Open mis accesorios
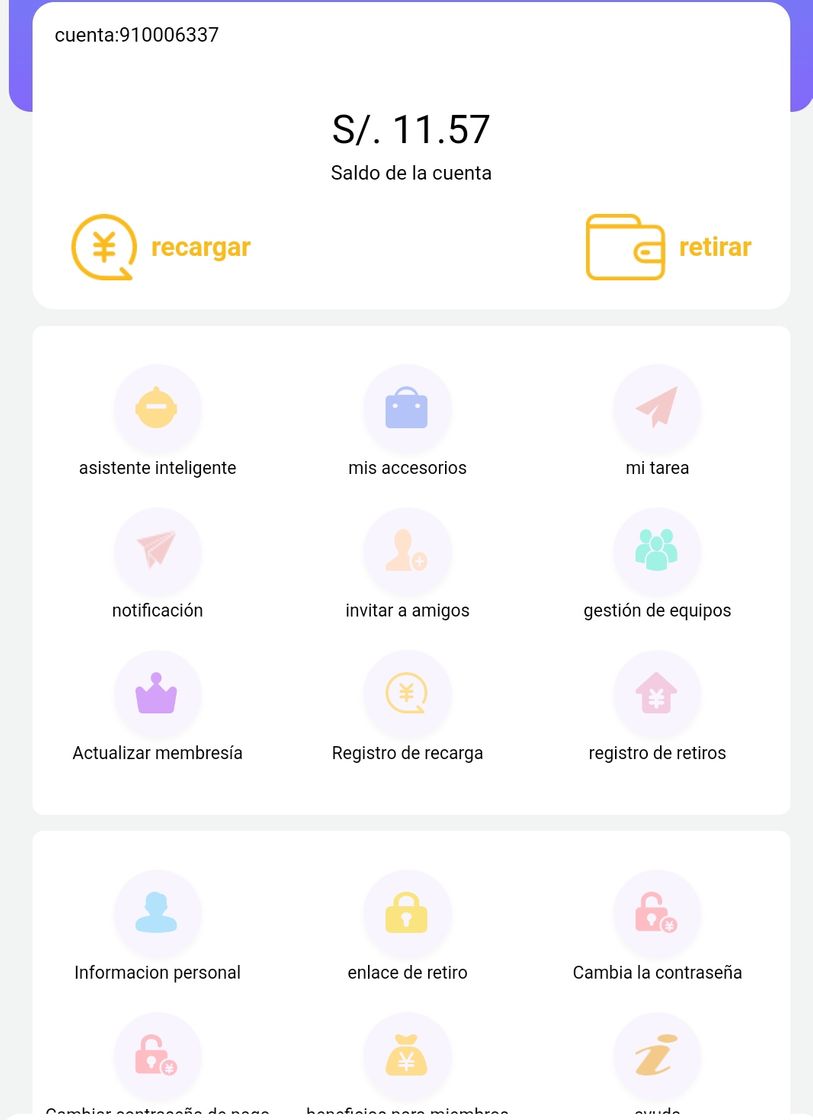The height and width of the screenshot is (1120, 813). pyautogui.click(x=407, y=409)
